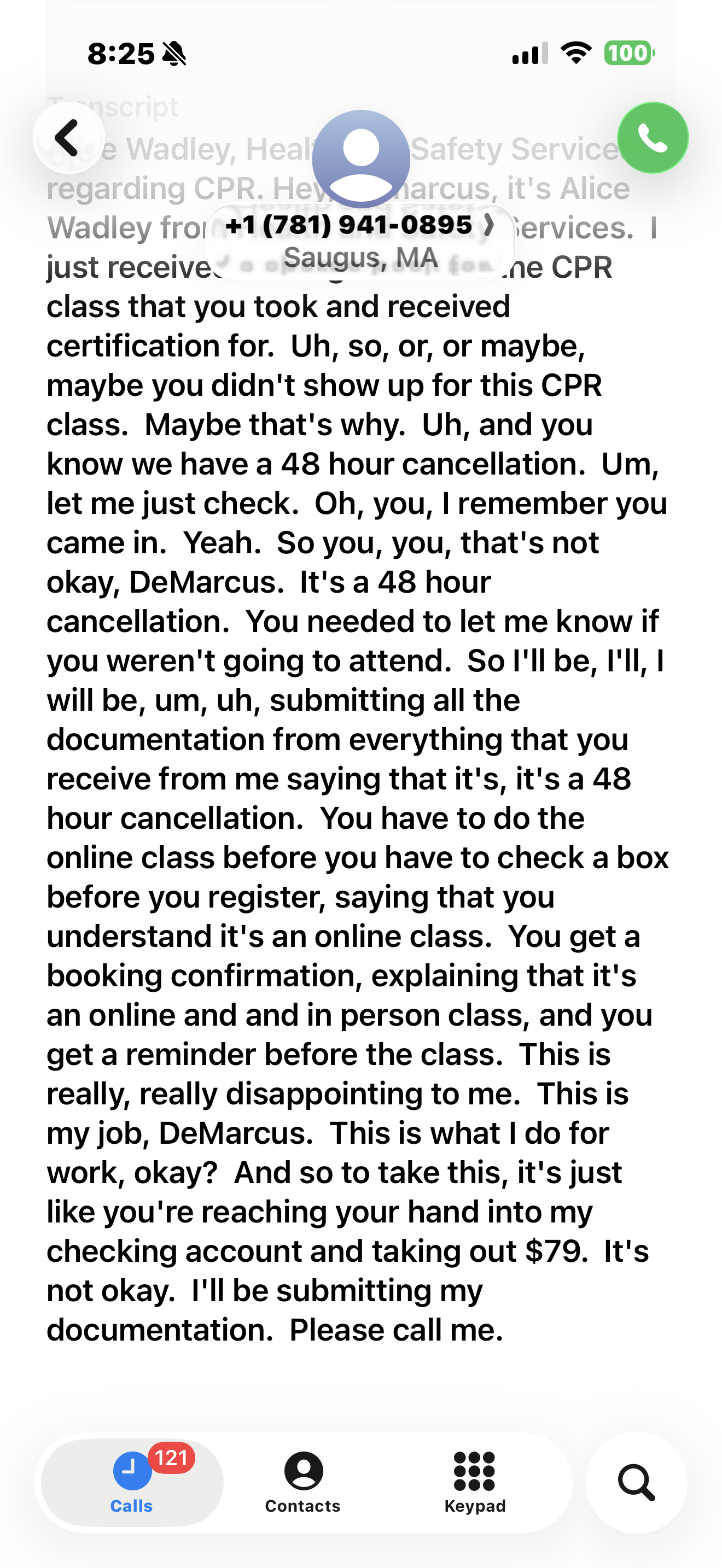
Task: Switch to the Keypad tab
Action: [x=475, y=1482]
